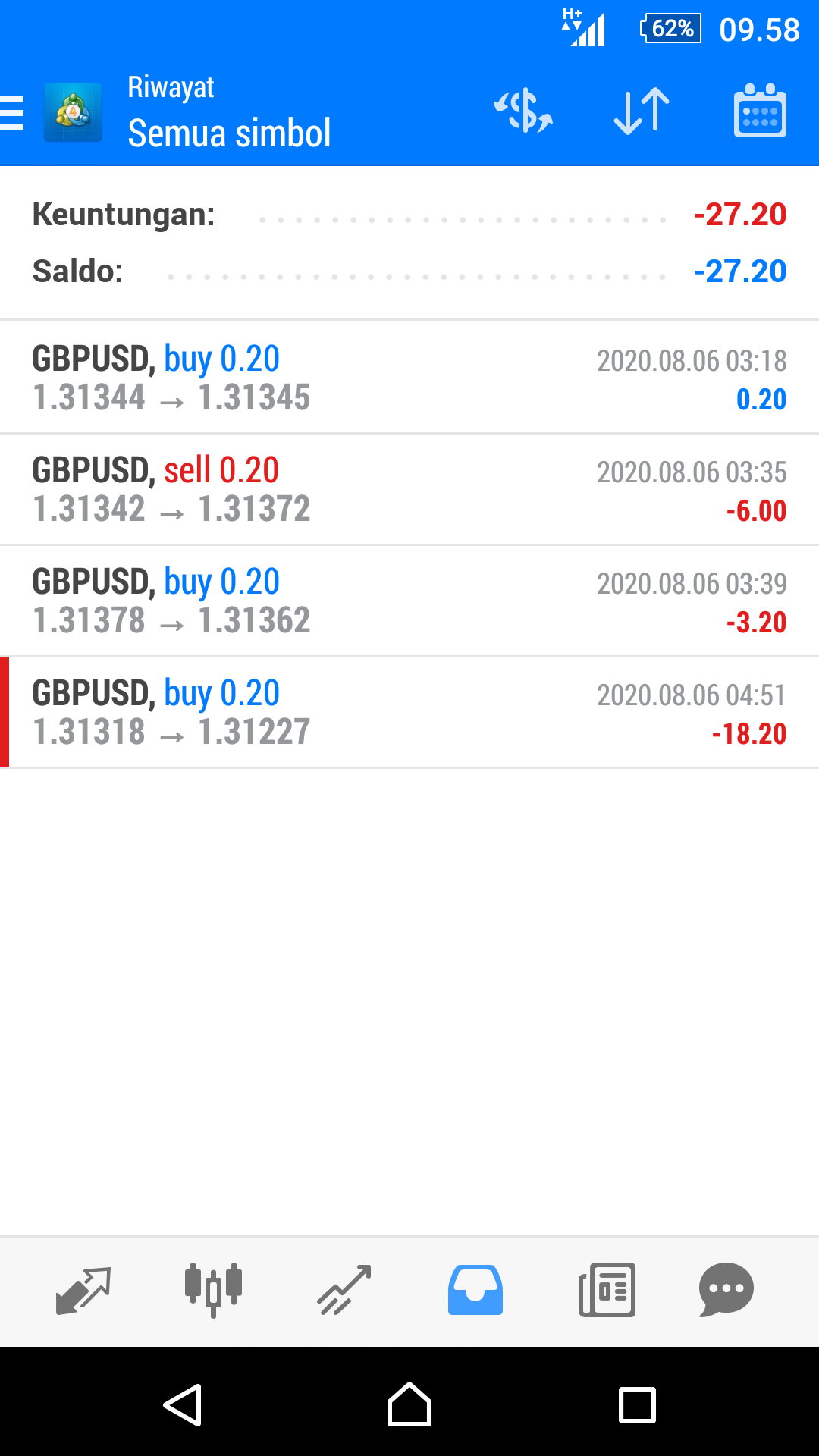
Task: Return to the home screen
Action: tap(409, 1405)
